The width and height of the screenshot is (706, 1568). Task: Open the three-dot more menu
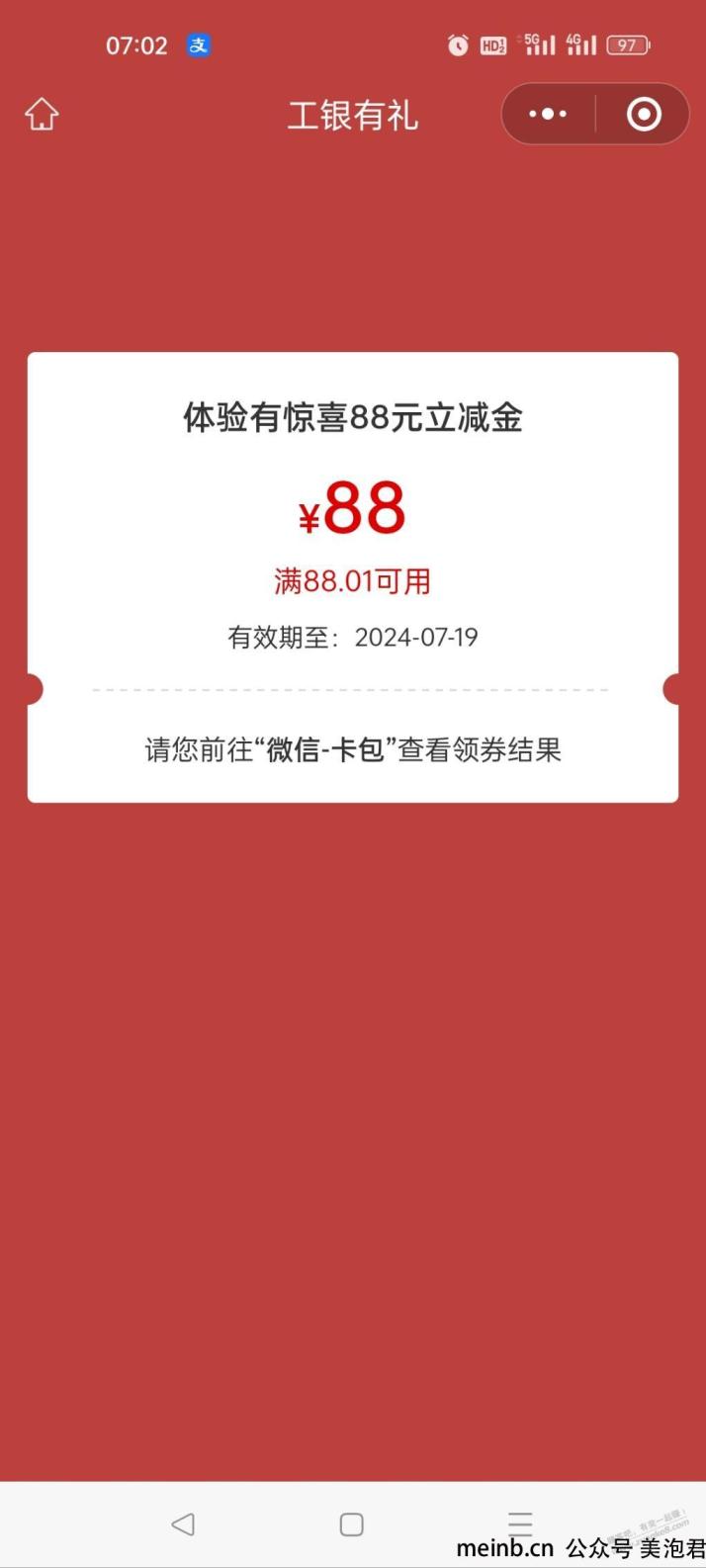pos(548,115)
